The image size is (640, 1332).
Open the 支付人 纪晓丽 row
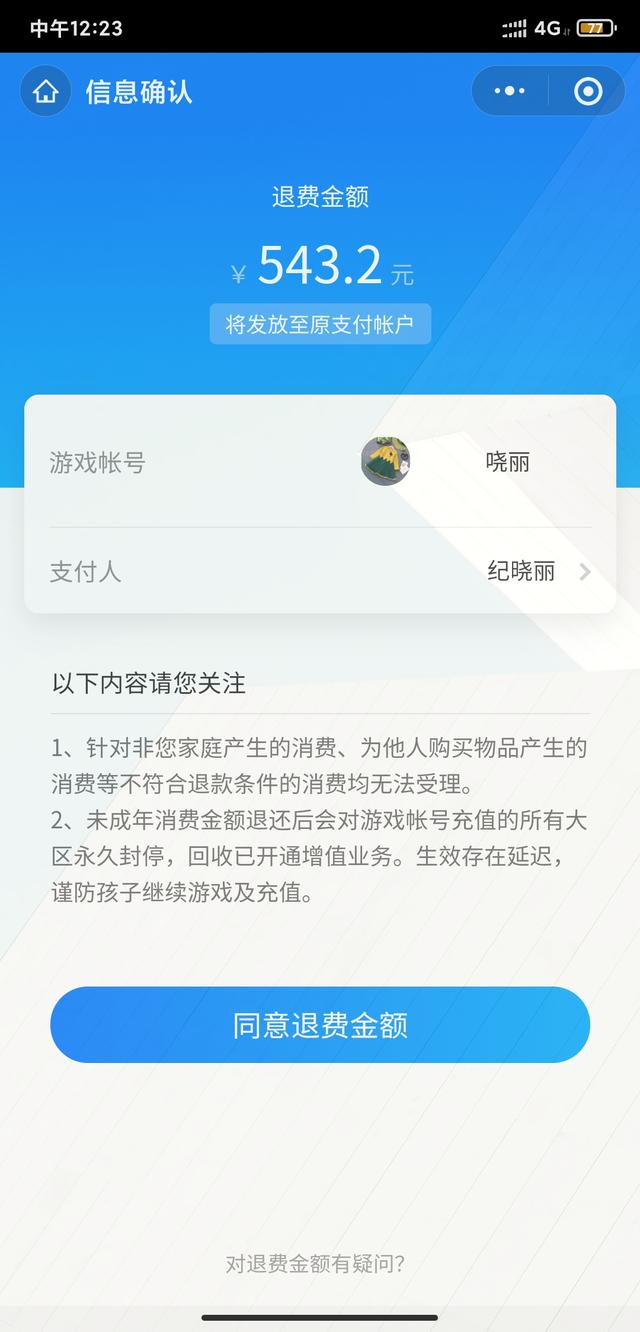coord(320,572)
